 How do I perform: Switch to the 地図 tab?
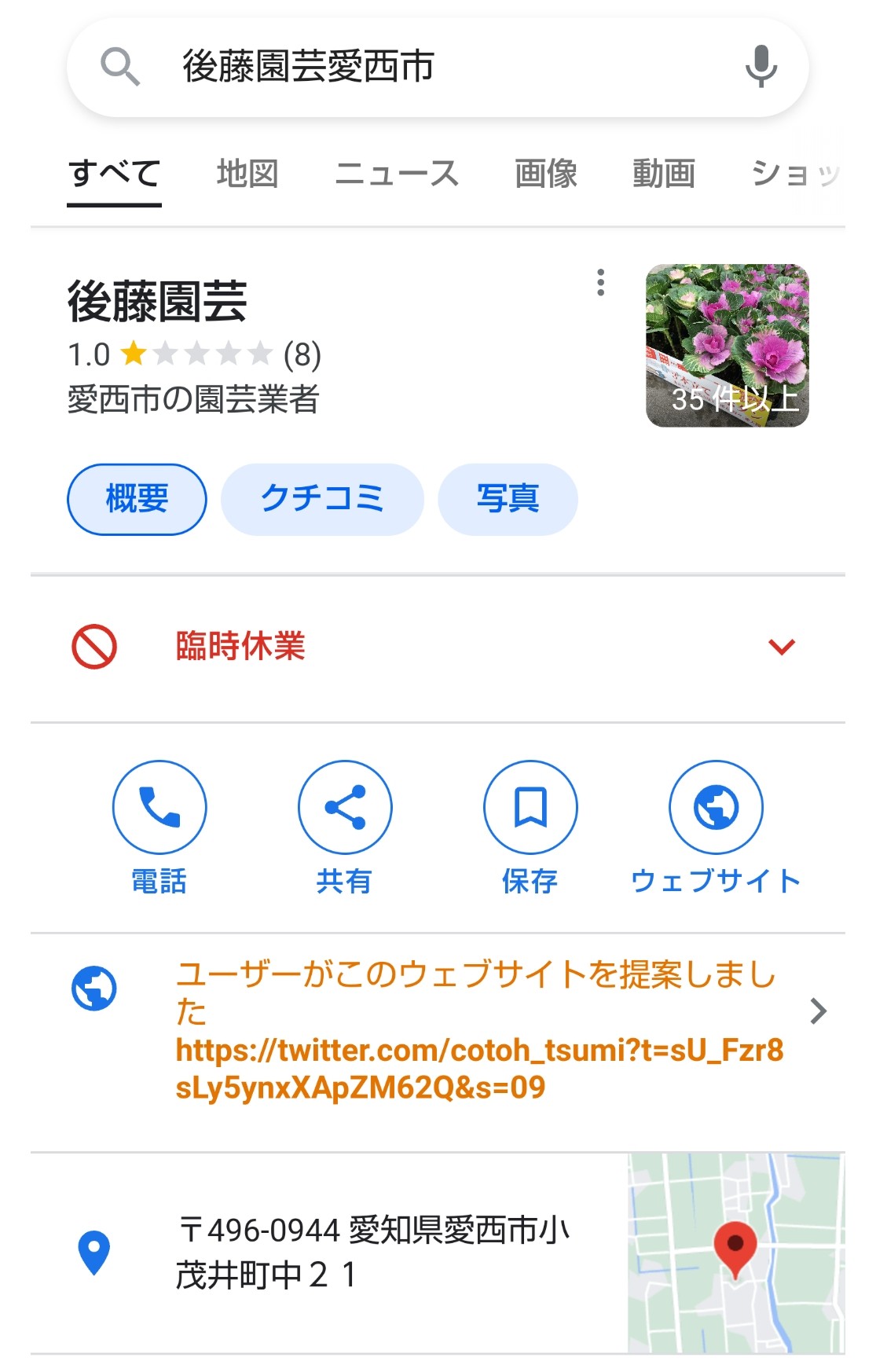(x=247, y=174)
